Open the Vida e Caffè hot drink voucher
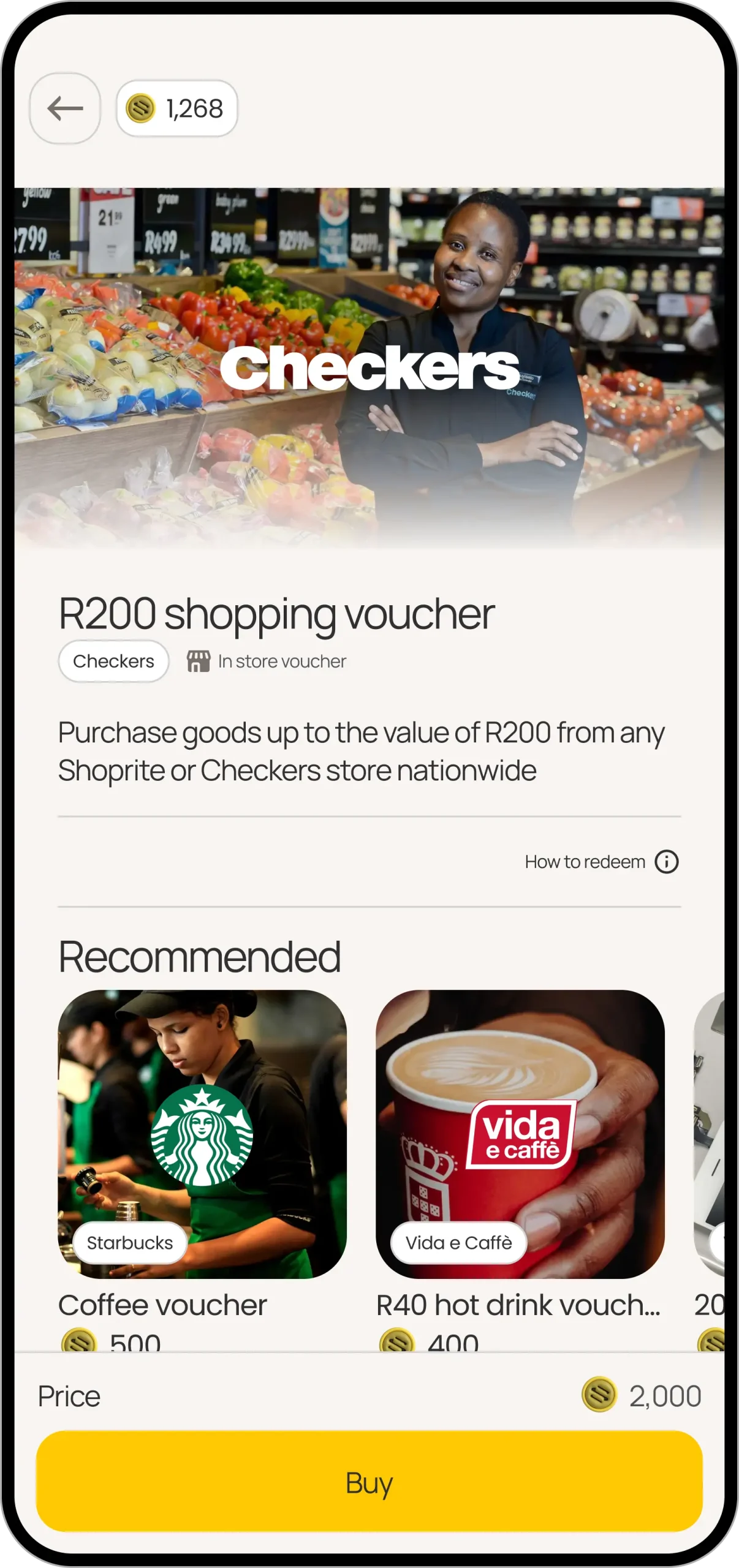Viewport: 739px width, 1568px height. click(520, 1133)
